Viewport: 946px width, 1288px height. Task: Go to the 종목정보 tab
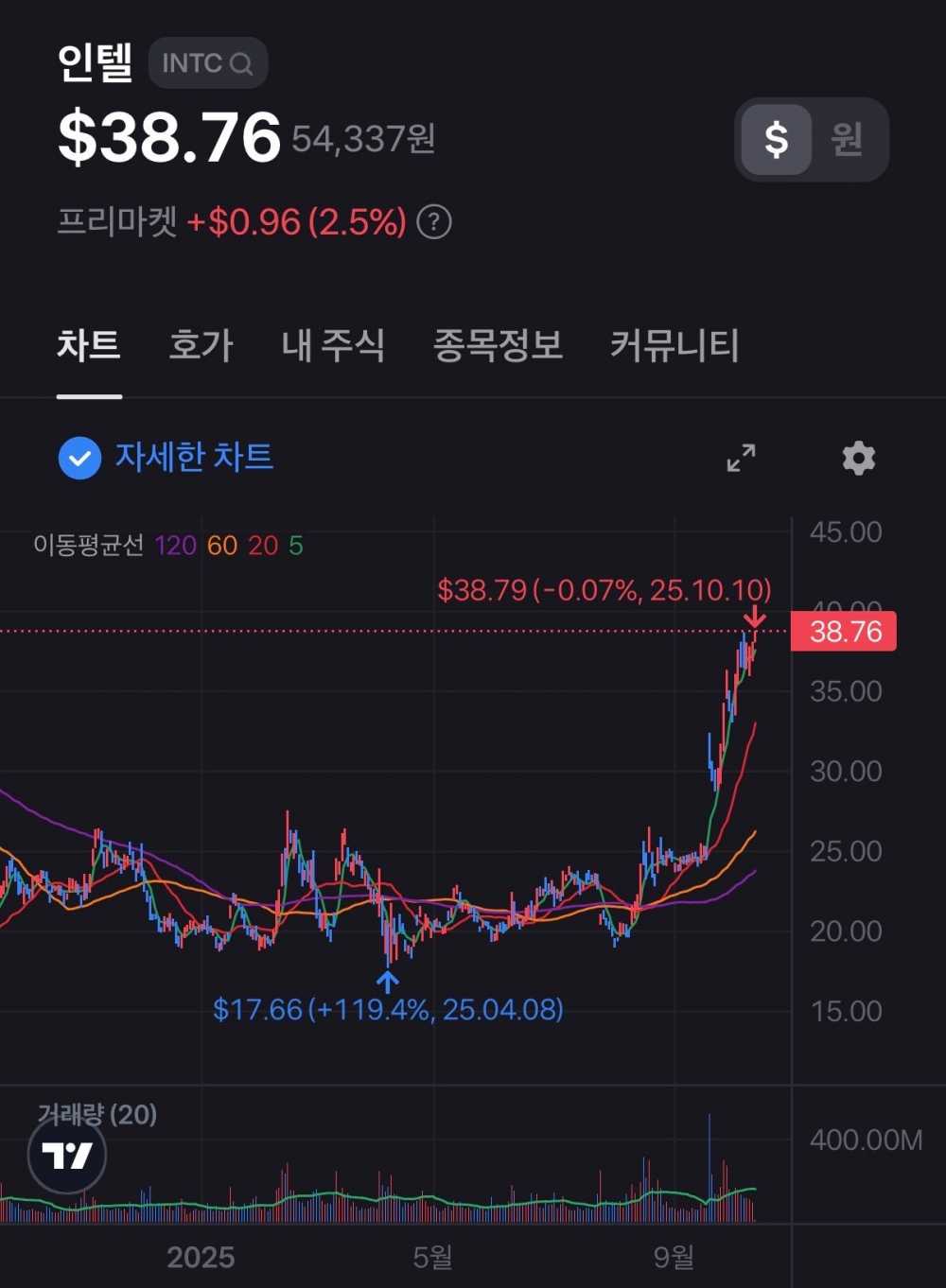point(498,345)
